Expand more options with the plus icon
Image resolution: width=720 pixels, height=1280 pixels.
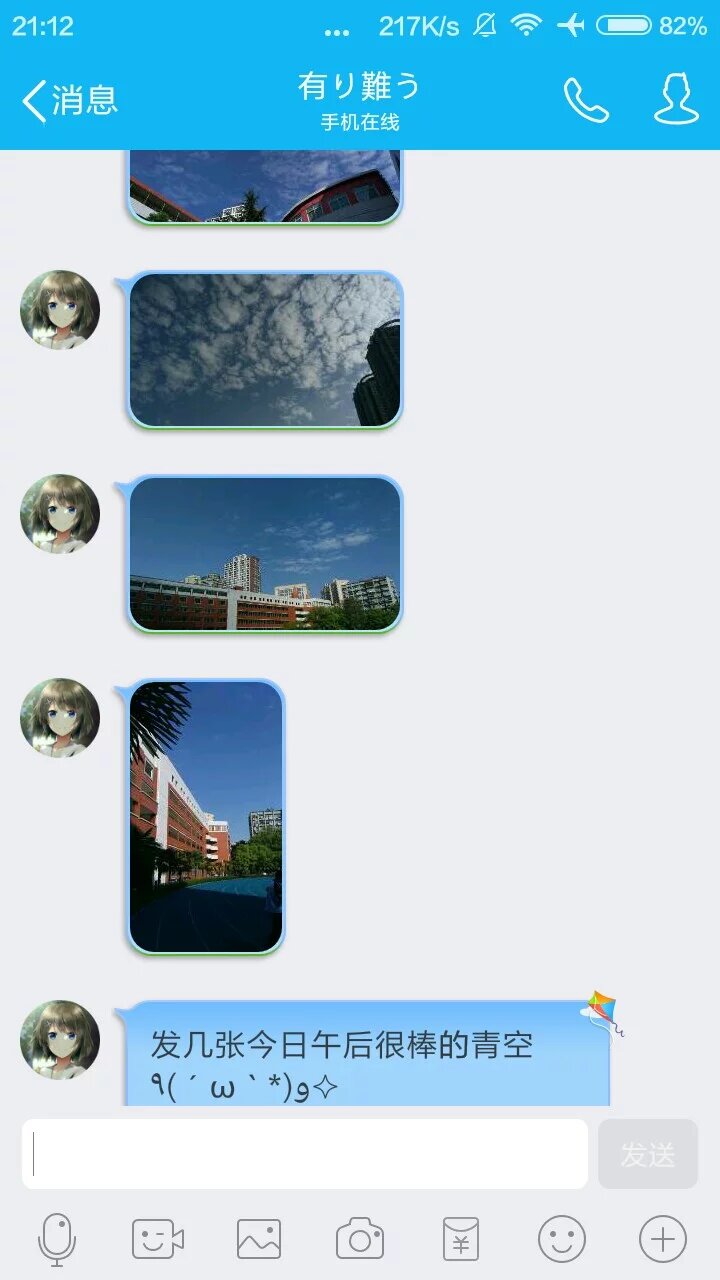point(663,1240)
